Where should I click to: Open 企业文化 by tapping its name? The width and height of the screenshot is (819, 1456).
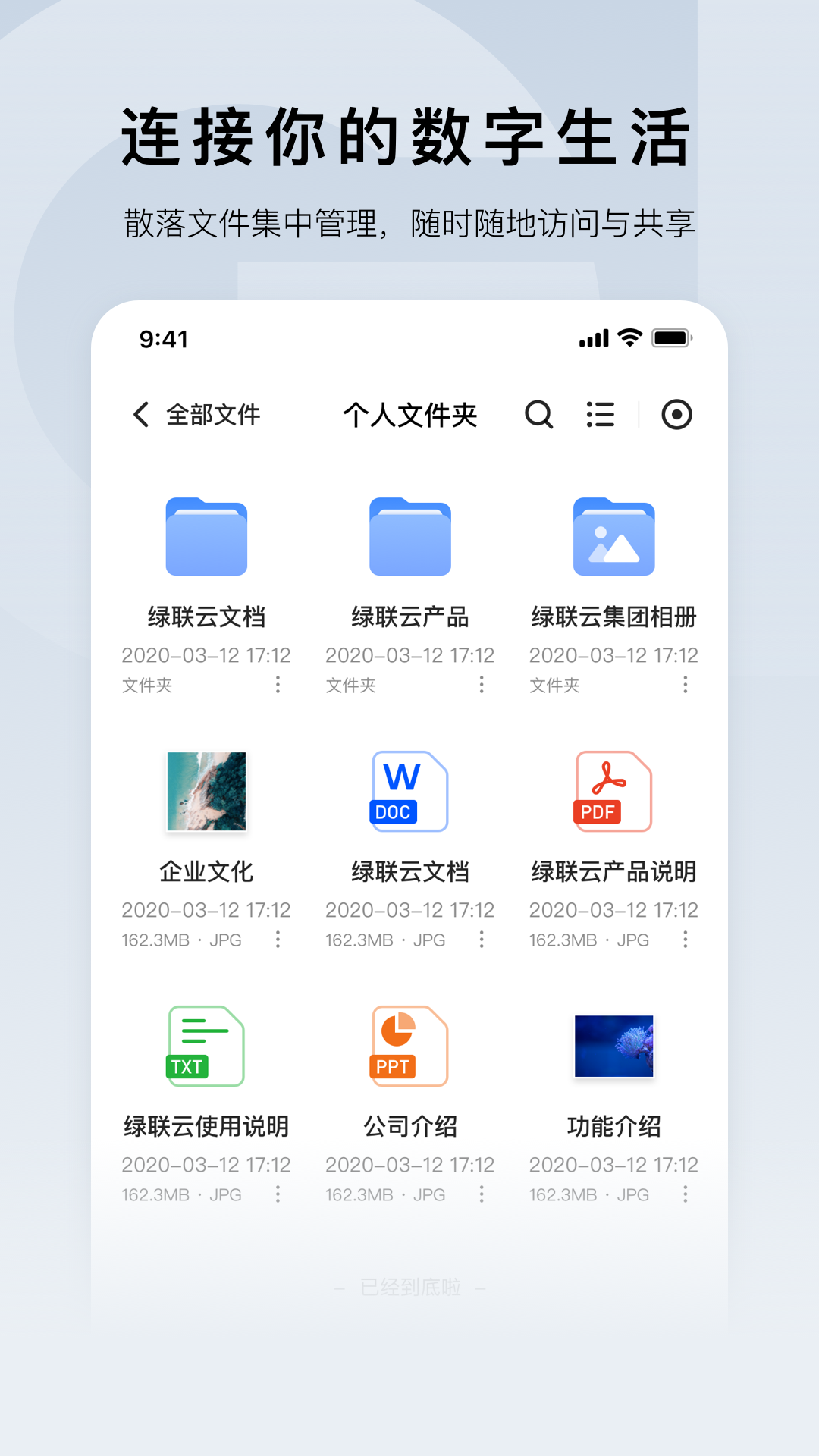pos(206,871)
